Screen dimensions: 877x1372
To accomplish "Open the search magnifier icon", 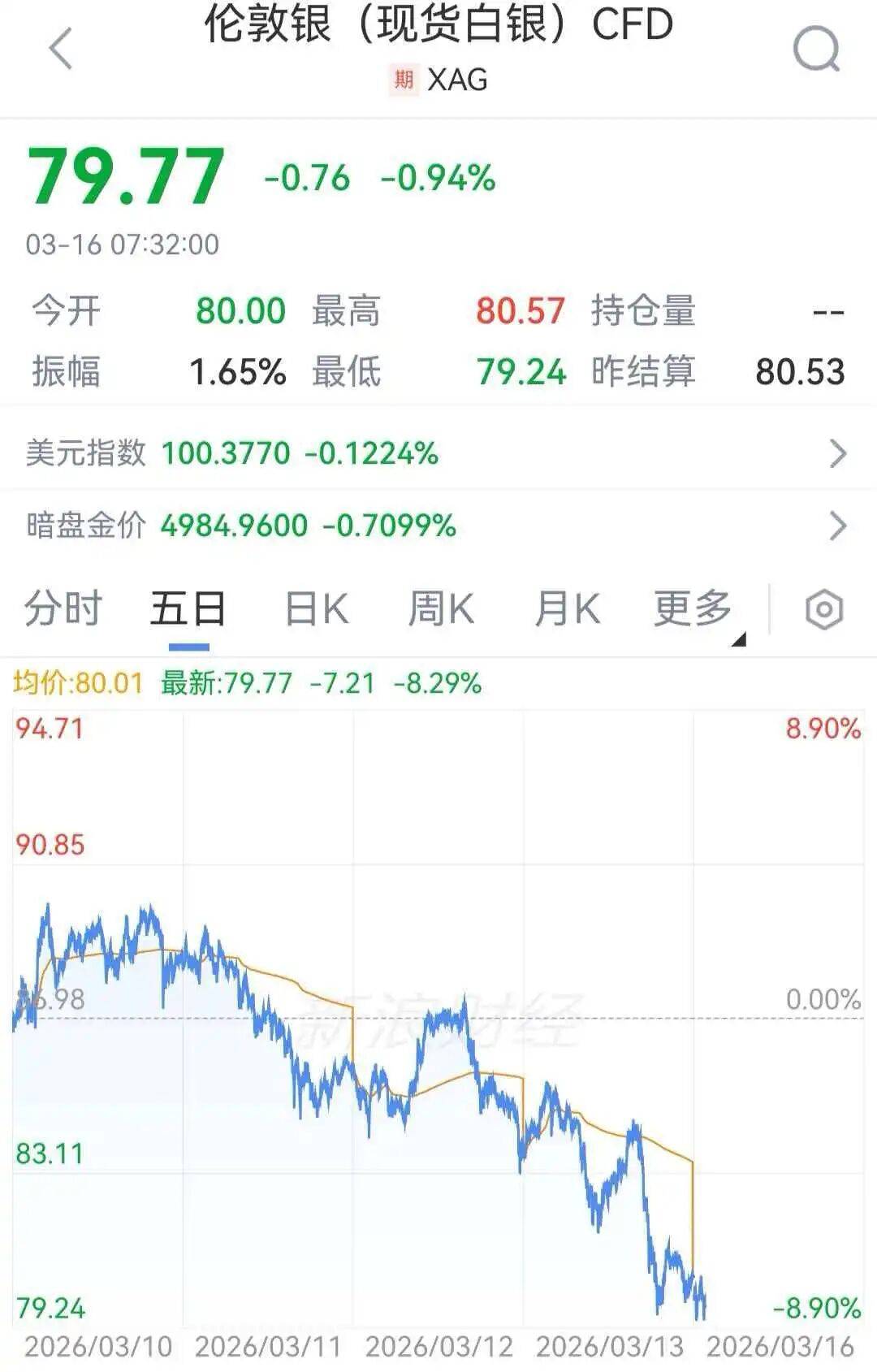I will click(x=816, y=49).
